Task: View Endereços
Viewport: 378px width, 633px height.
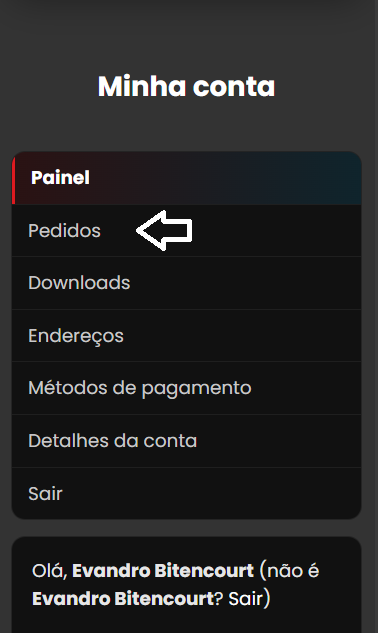Action: point(187,336)
